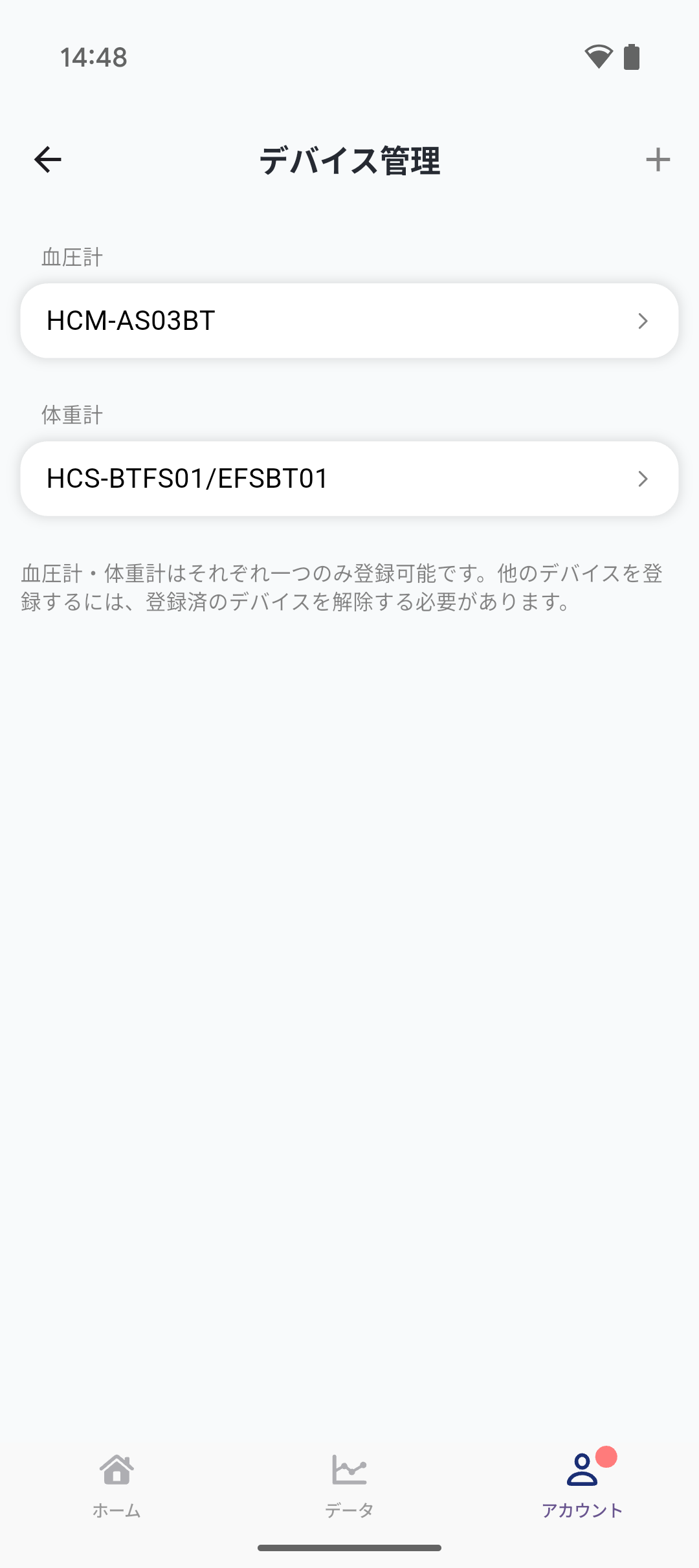Image resolution: width=699 pixels, height=1568 pixels.
Task: Go back using the arrow icon
Action: (x=48, y=160)
